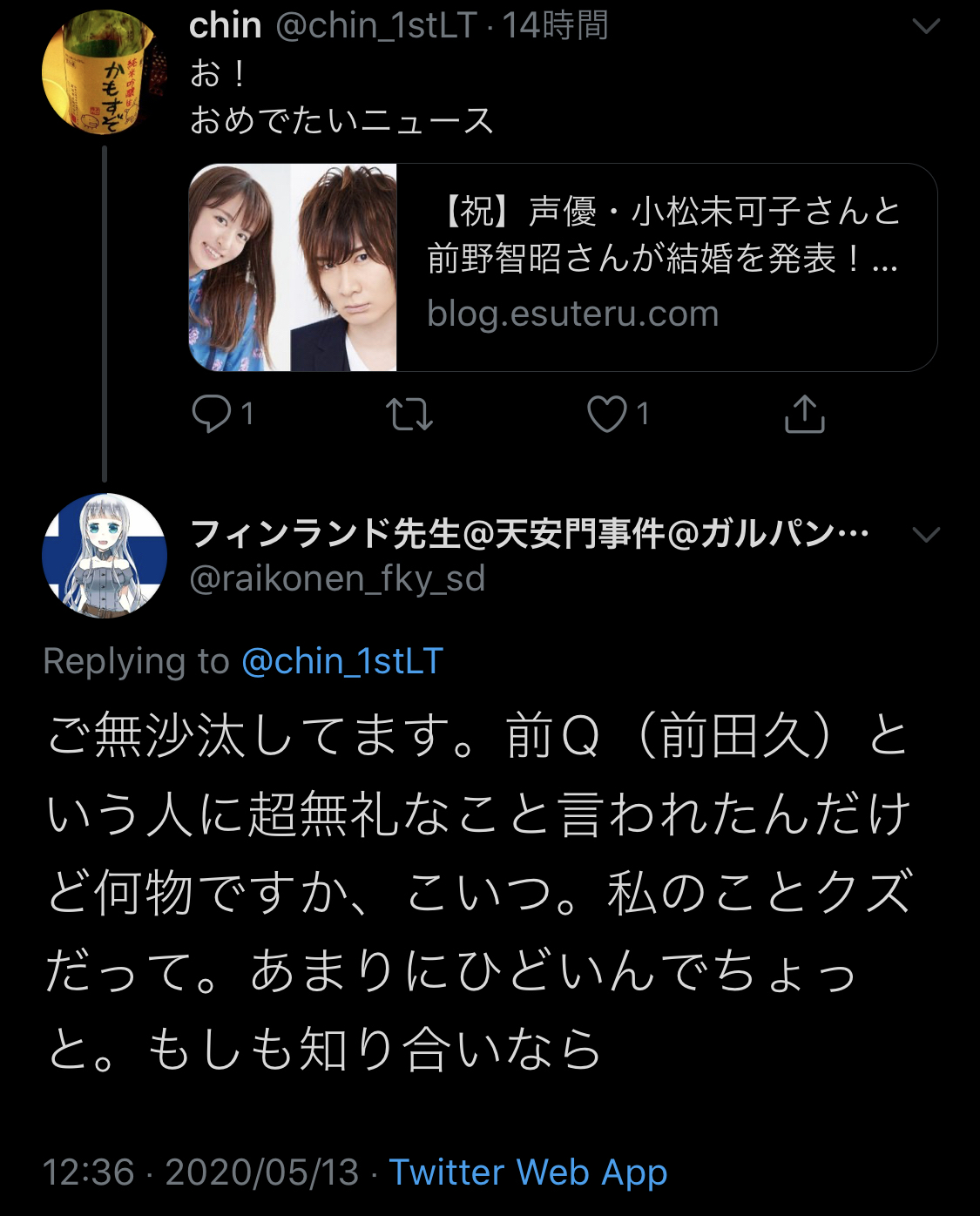The width and height of the screenshot is (980, 1216).
Task: Open options chevron on フィンランド先生's tweet
Action: [926, 534]
